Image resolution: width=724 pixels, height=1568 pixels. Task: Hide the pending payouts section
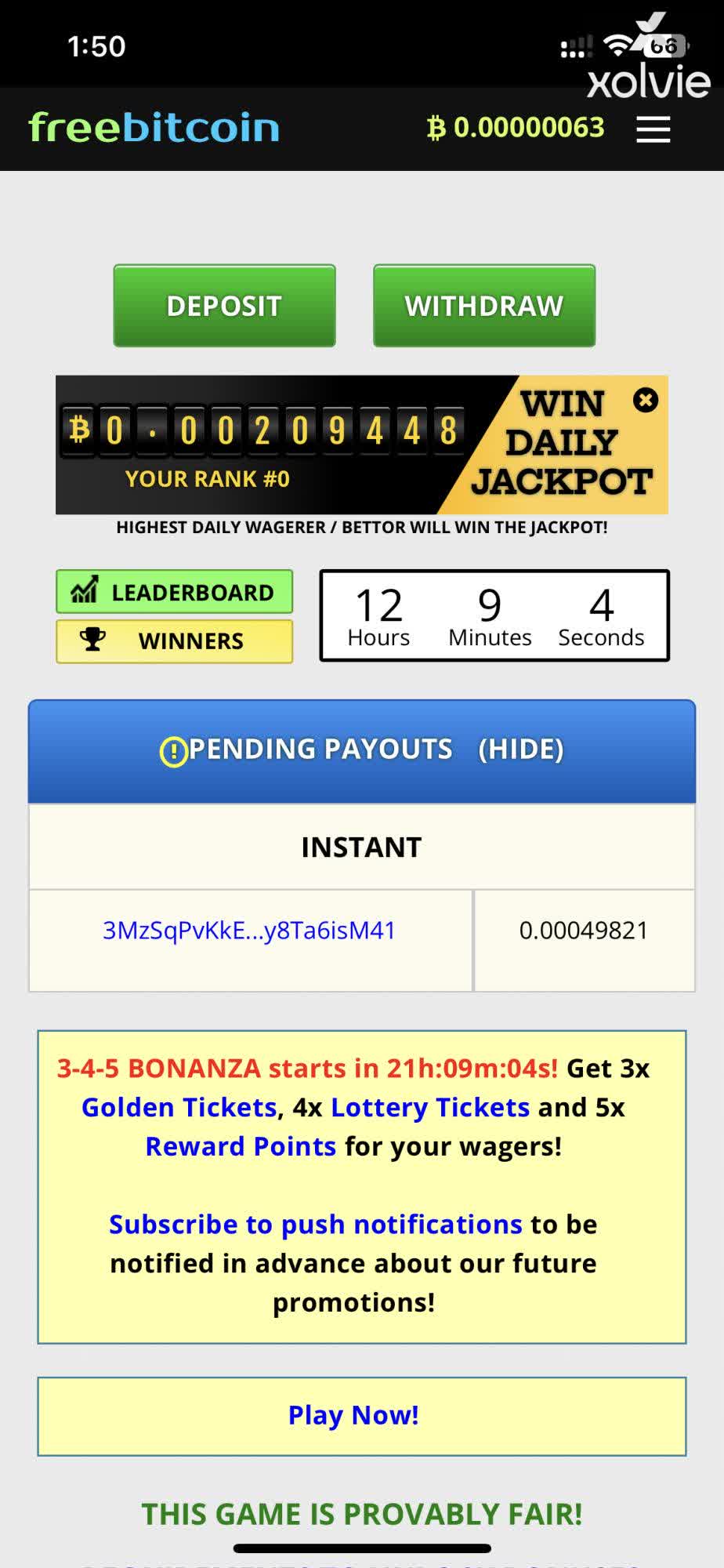click(x=520, y=750)
